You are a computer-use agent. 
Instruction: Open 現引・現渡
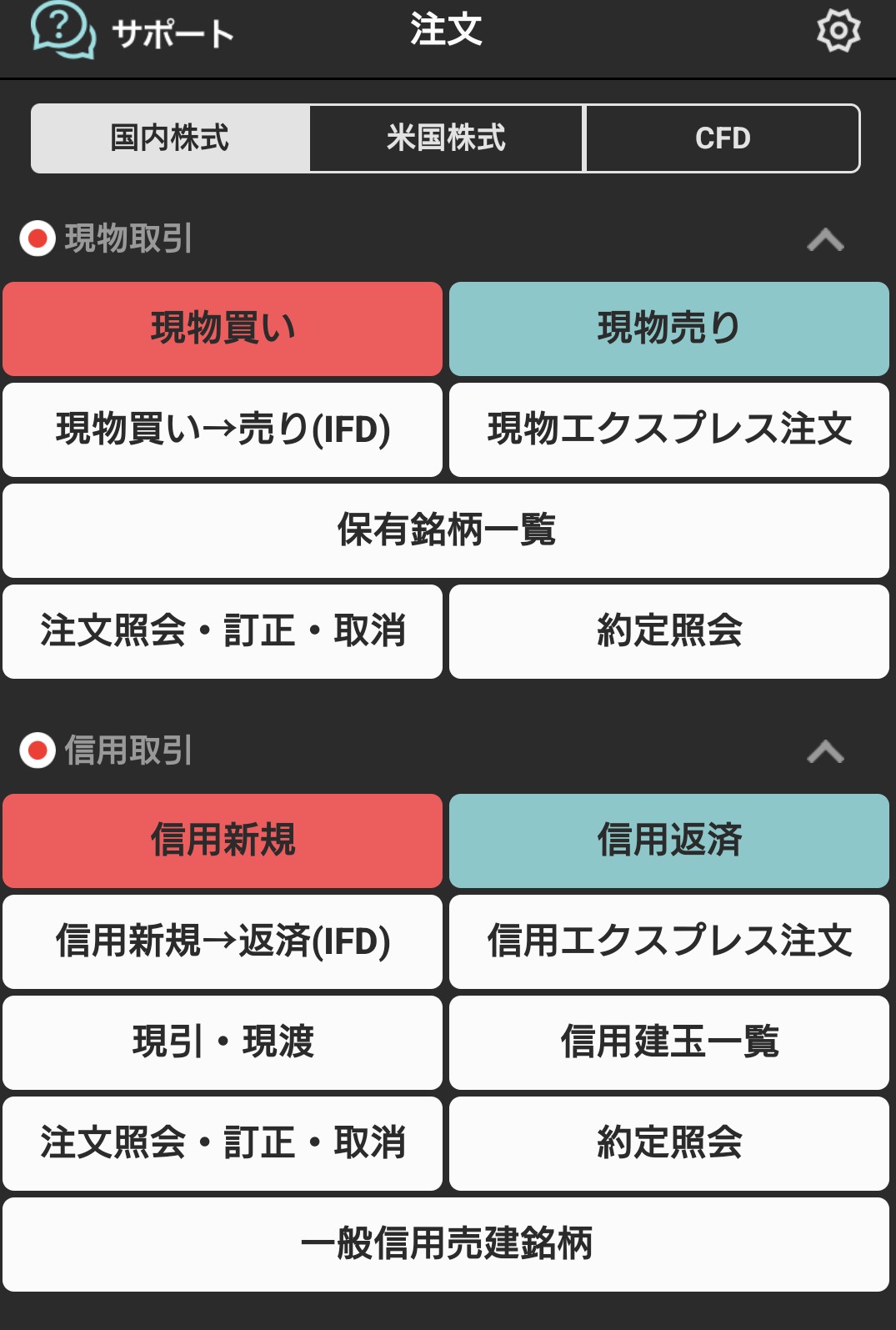click(223, 1042)
